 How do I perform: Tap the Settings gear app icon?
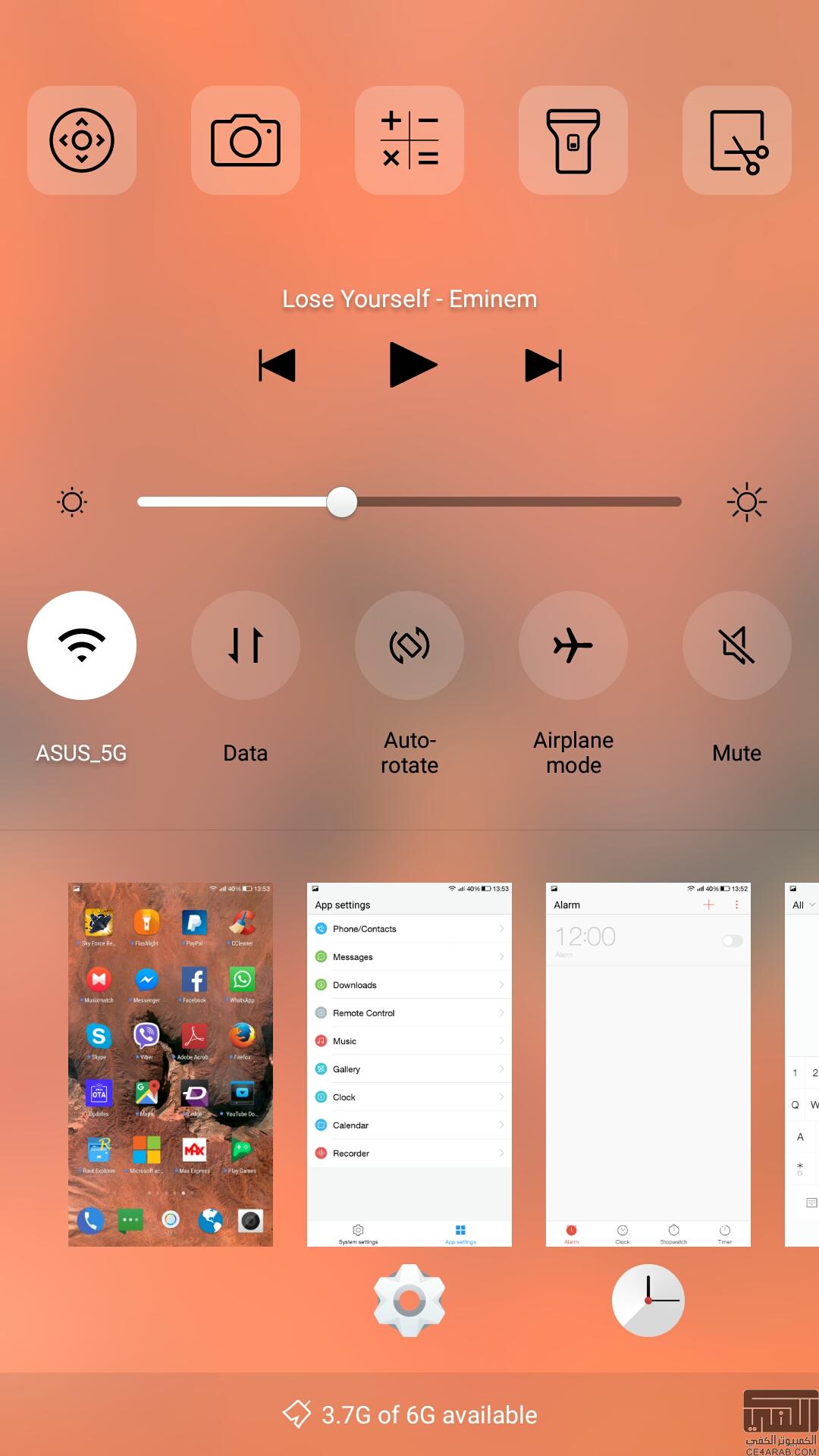(409, 1301)
